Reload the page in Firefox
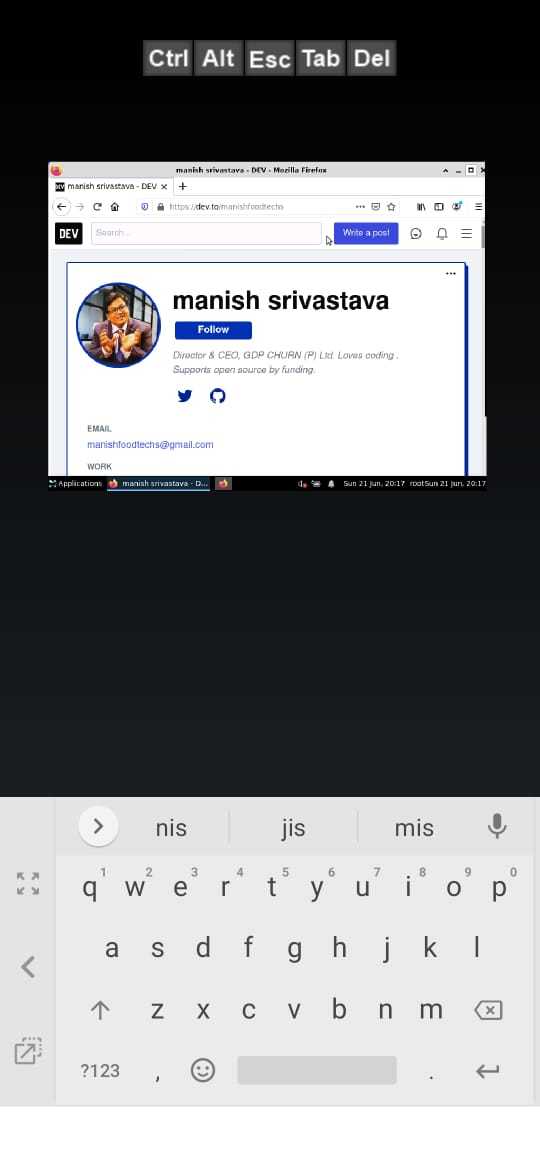 click(97, 207)
